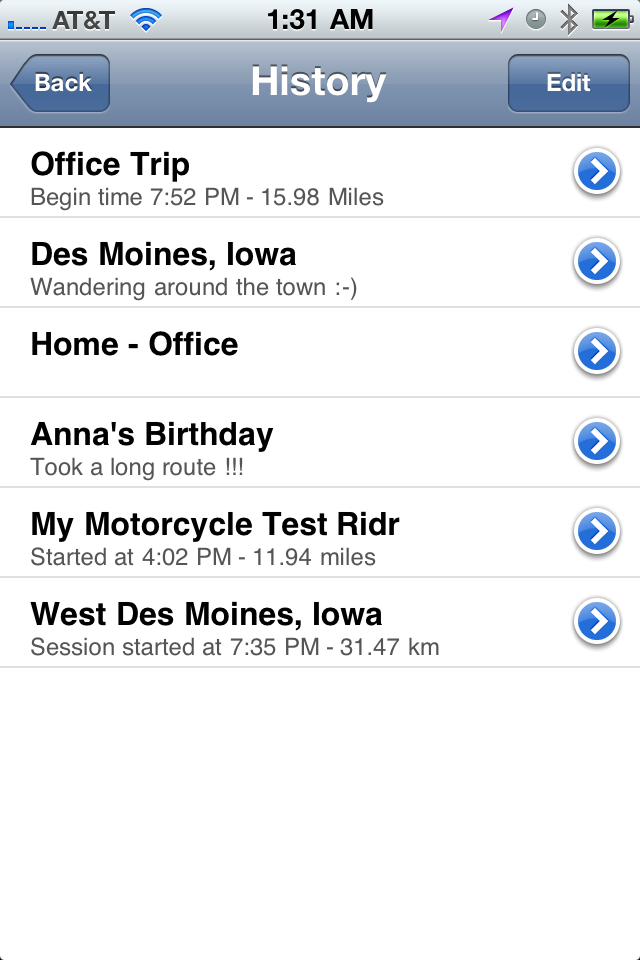Tap the detail arrow beside Anna's Birthday
Image resolution: width=640 pixels, height=960 pixels.
pos(597,442)
